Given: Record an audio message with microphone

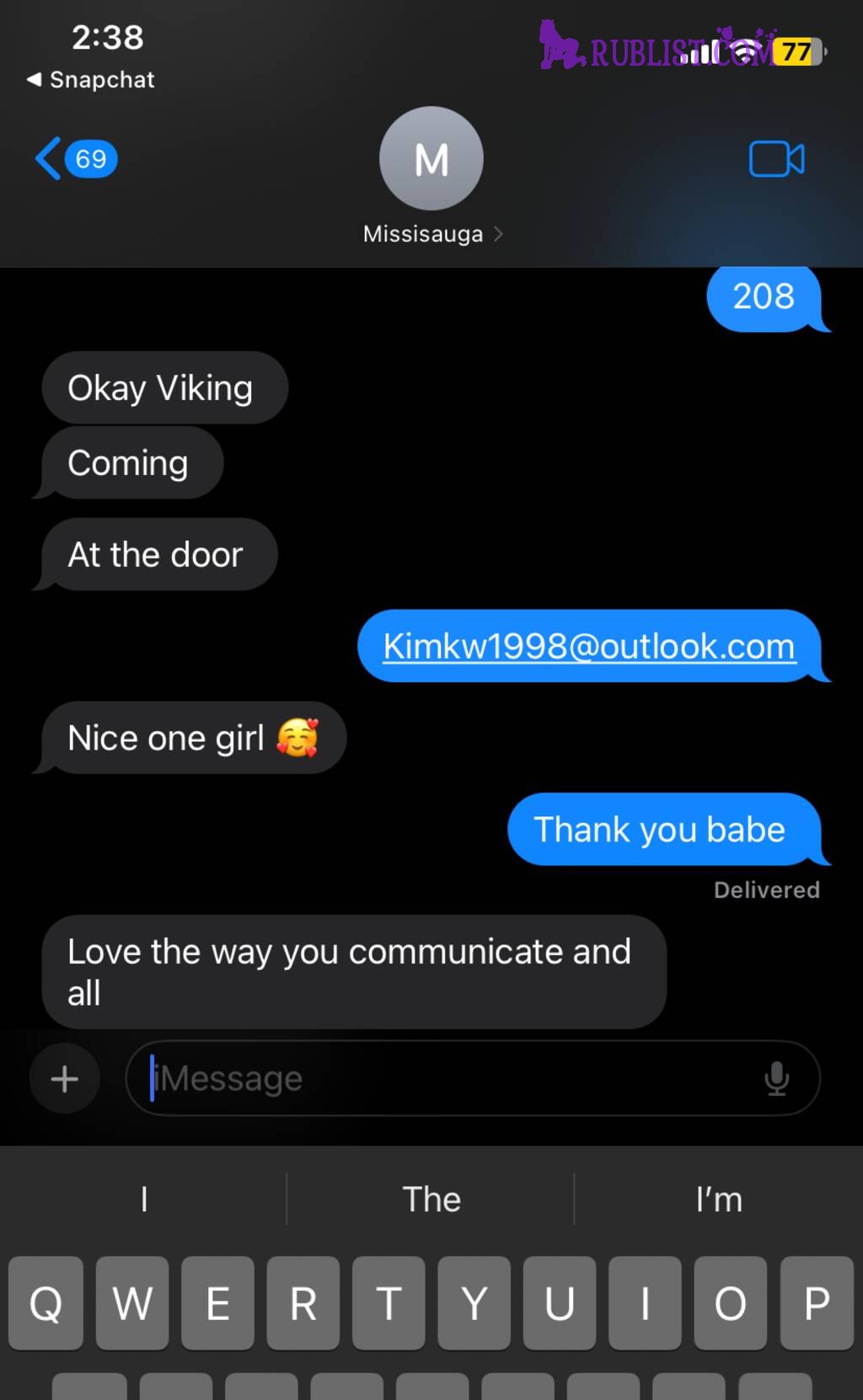Looking at the screenshot, I should [x=776, y=1078].
